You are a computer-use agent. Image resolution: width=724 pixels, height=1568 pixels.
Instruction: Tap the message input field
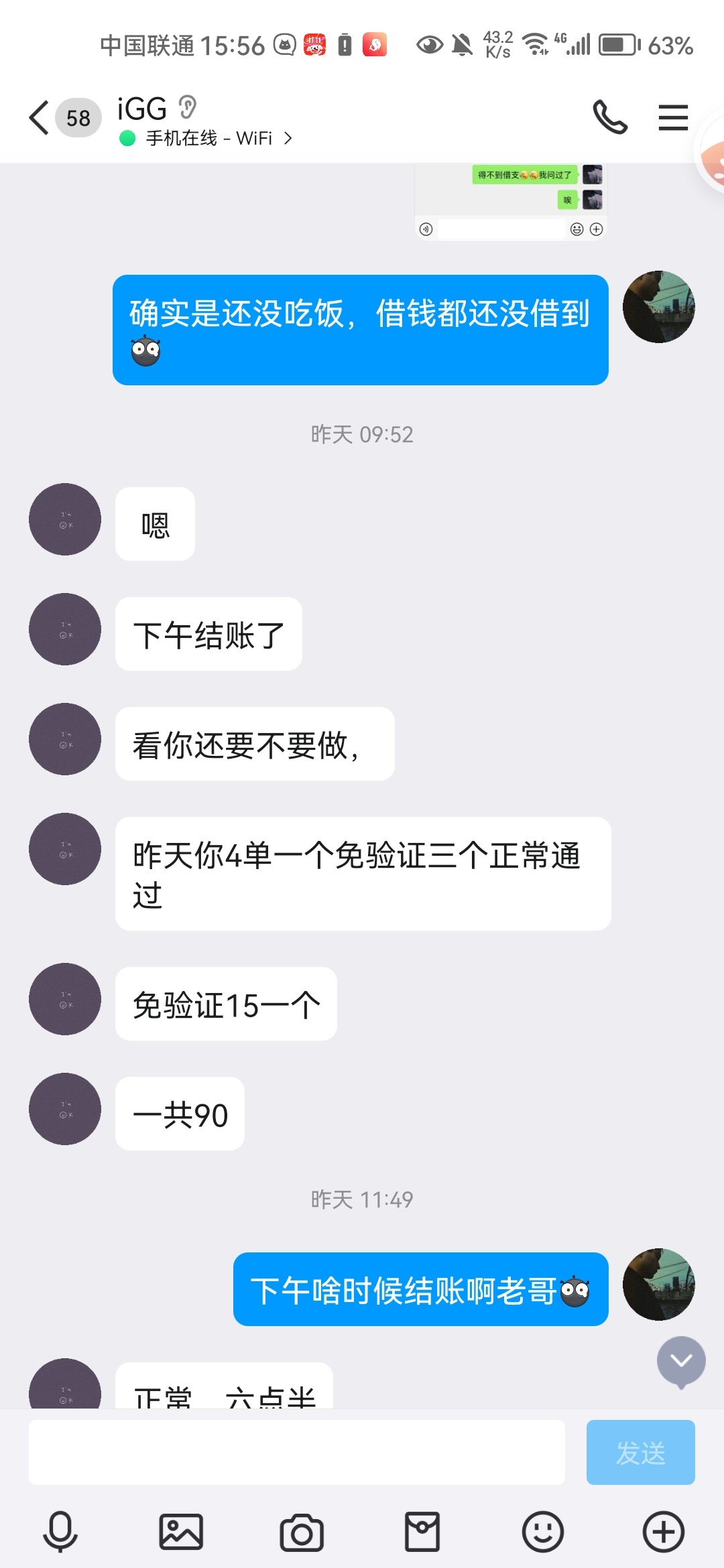(x=296, y=1453)
